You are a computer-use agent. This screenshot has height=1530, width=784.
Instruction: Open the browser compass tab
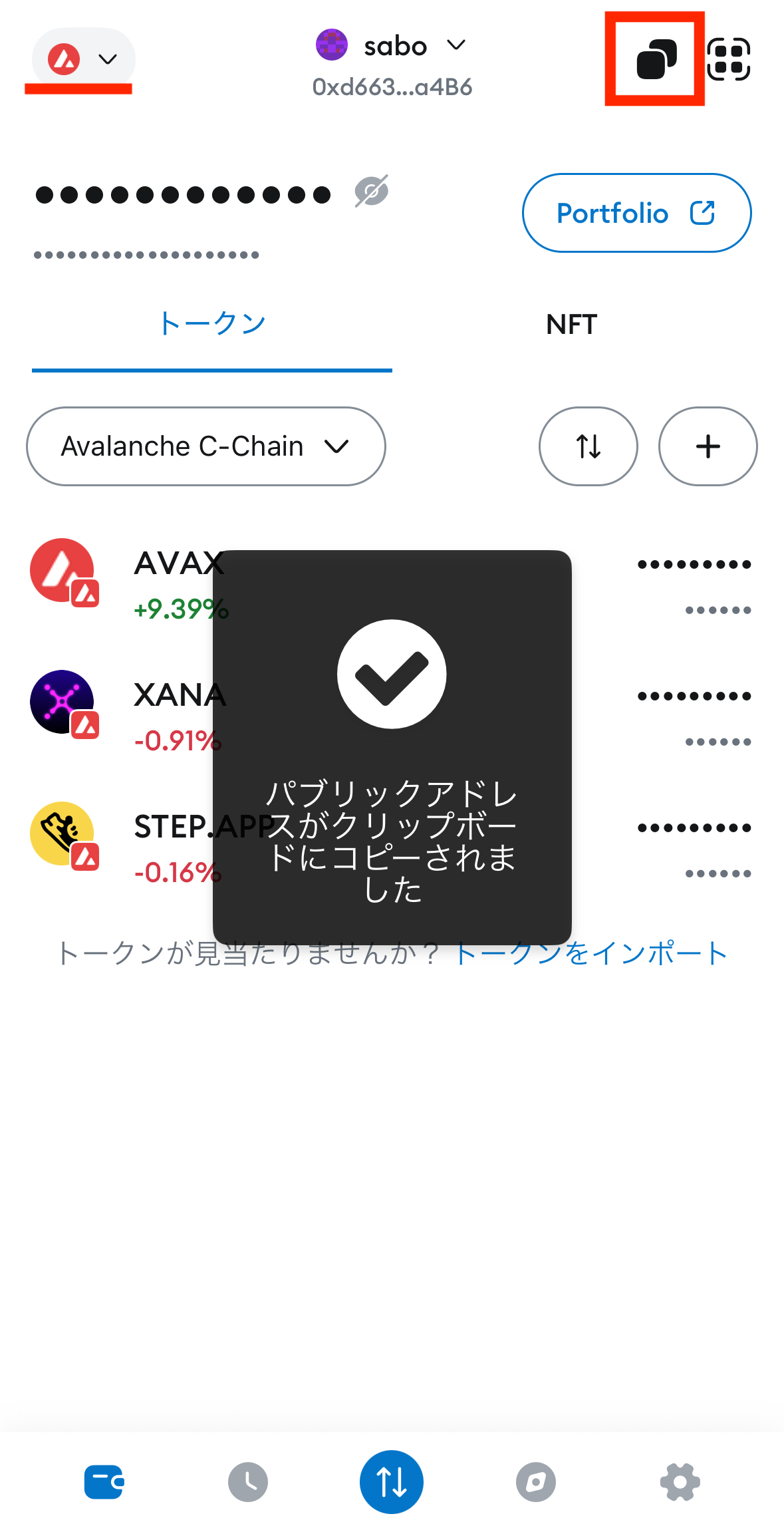coord(536,1482)
